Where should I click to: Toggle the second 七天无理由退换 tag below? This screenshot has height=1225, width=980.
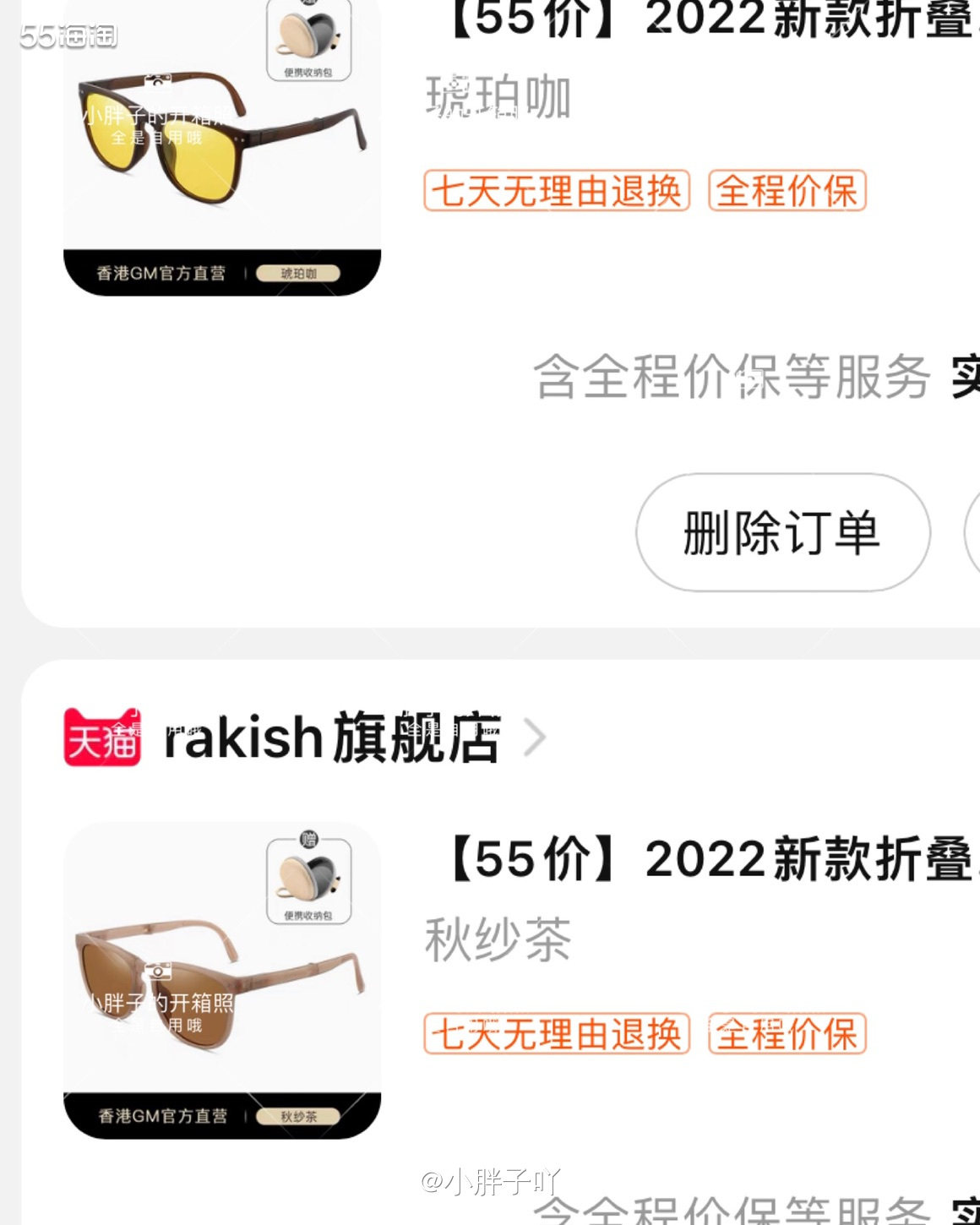point(557,1032)
